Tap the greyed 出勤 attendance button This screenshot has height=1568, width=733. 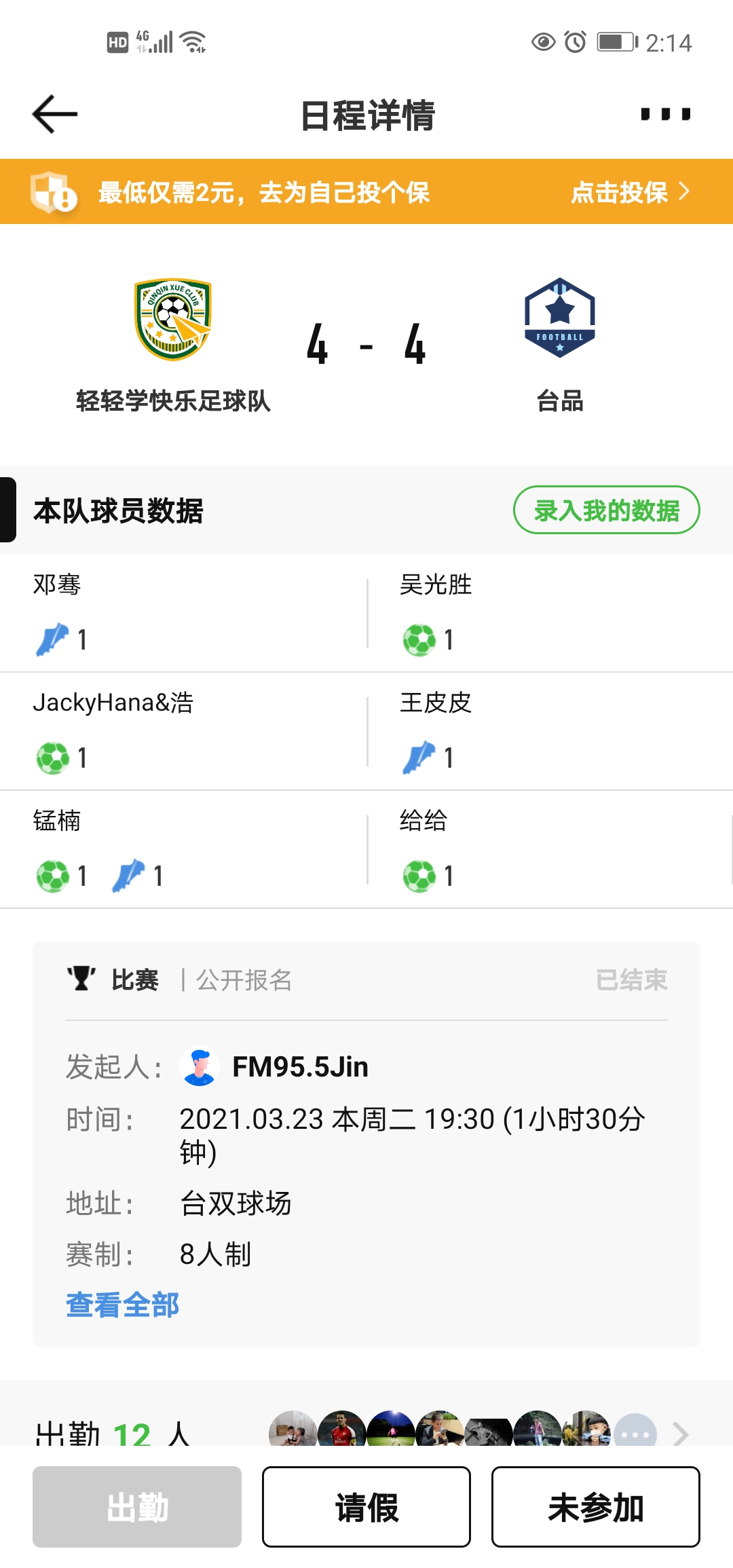137,1507
